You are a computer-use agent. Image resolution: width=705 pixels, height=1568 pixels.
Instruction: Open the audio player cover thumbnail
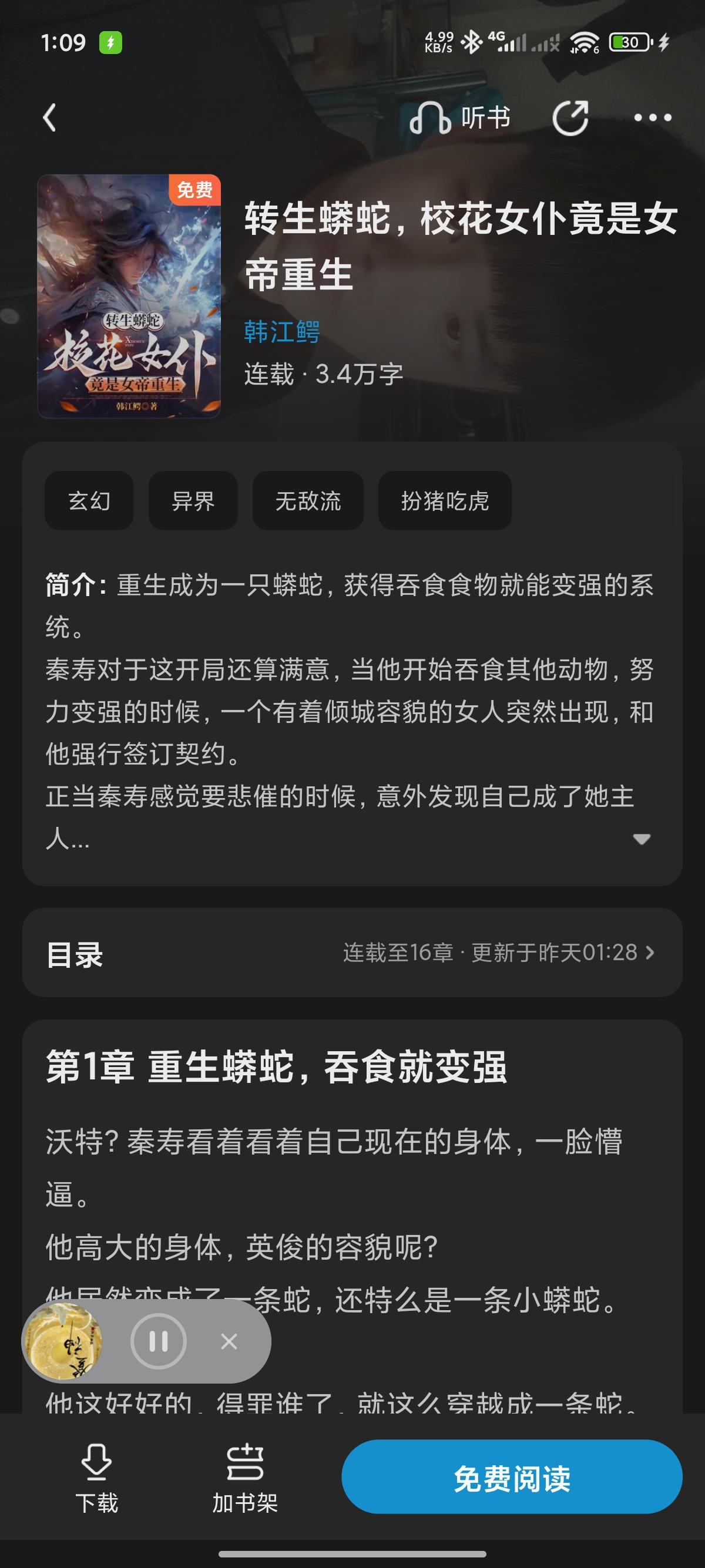63,1341
